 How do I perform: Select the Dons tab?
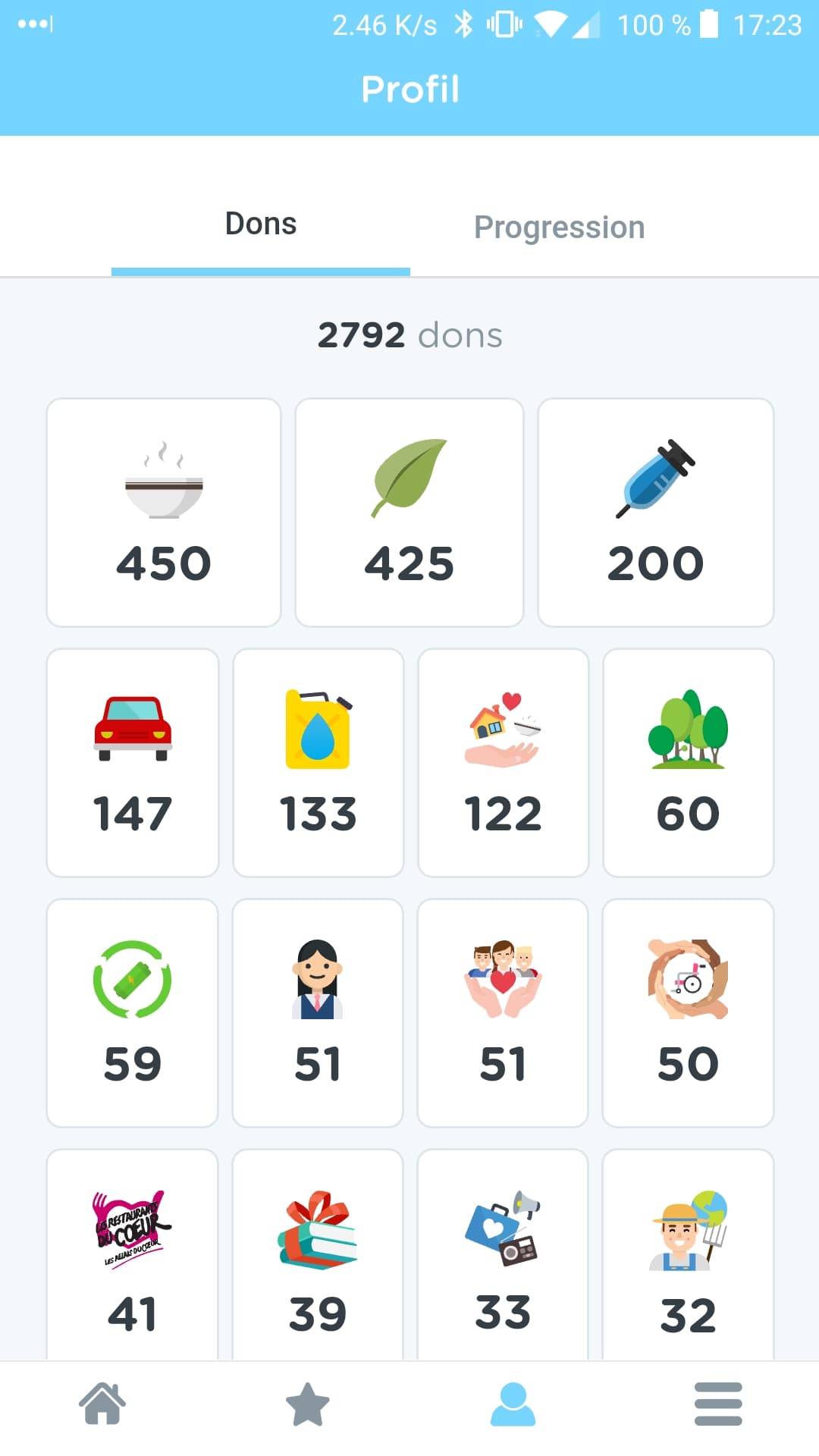click(x=261, y=224)
